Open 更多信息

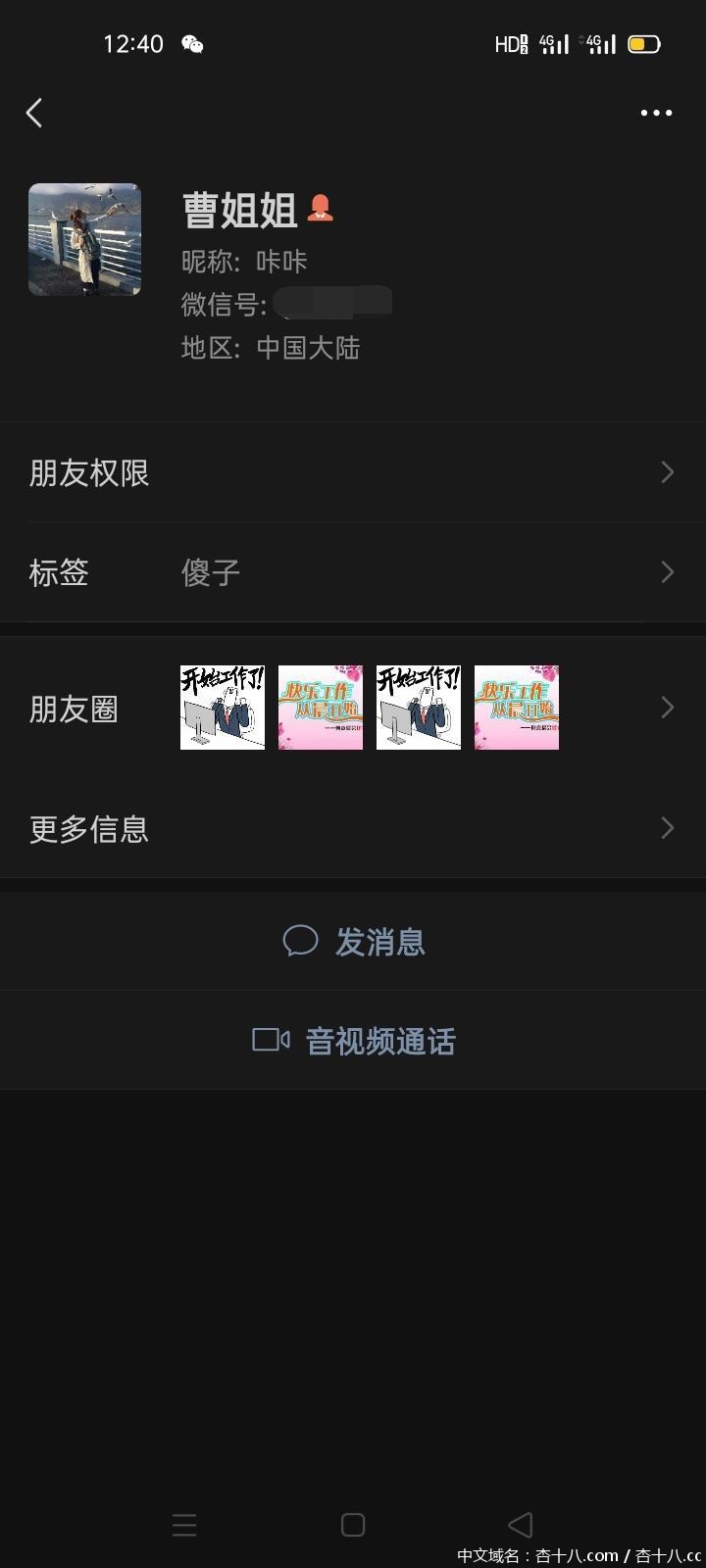pos(353,829)
